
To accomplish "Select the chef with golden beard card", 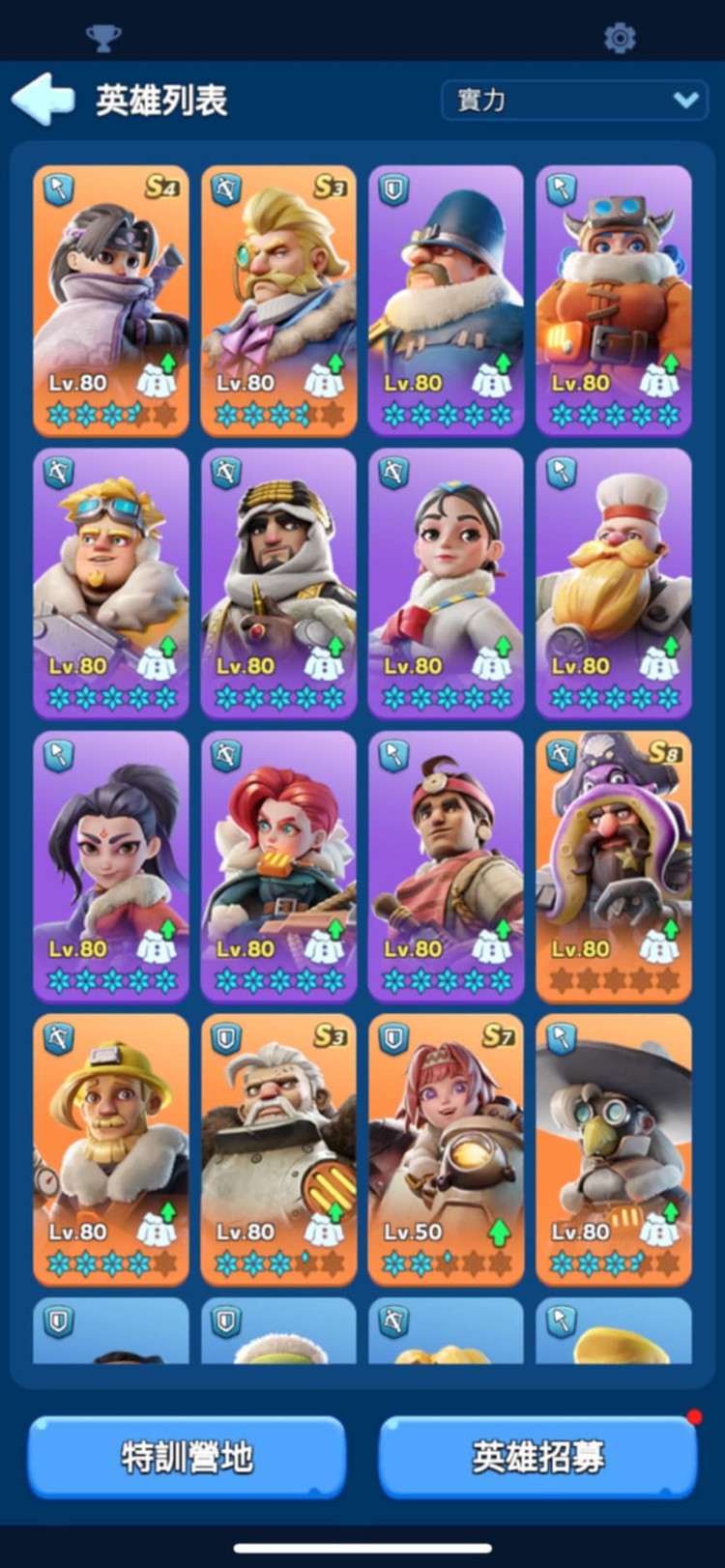I will coord(614,583).
